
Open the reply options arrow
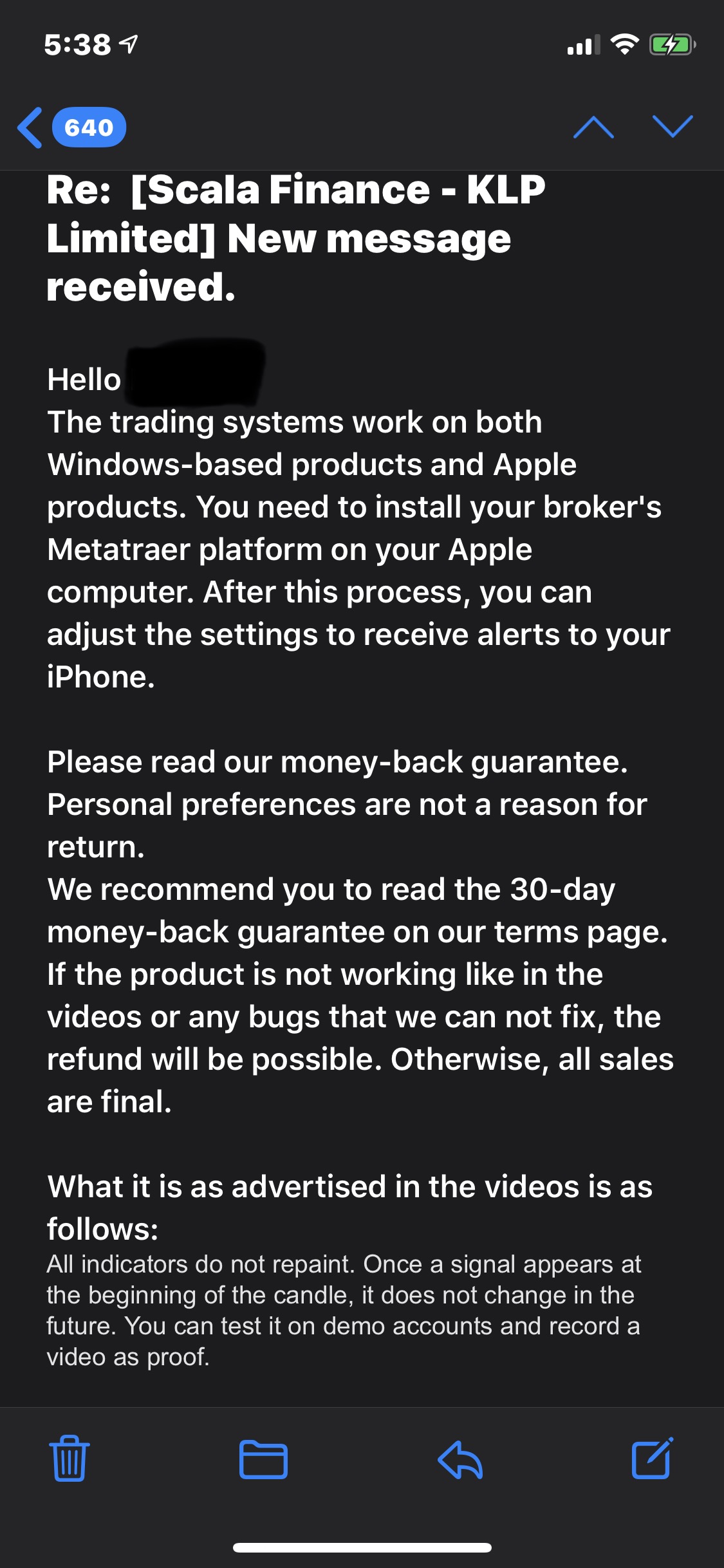460,1459
